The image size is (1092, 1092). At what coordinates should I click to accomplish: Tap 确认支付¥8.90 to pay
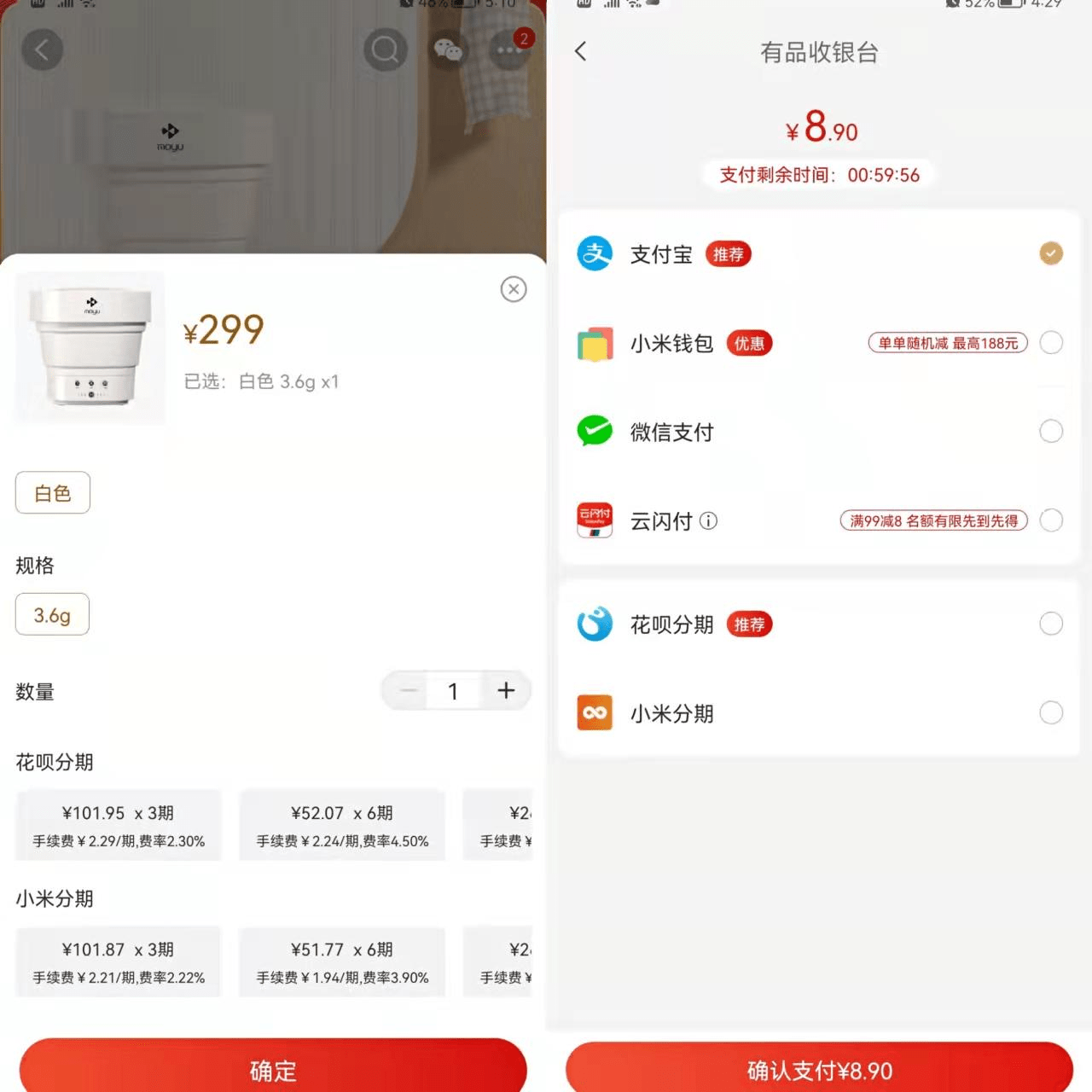[x=819, y=1070]
